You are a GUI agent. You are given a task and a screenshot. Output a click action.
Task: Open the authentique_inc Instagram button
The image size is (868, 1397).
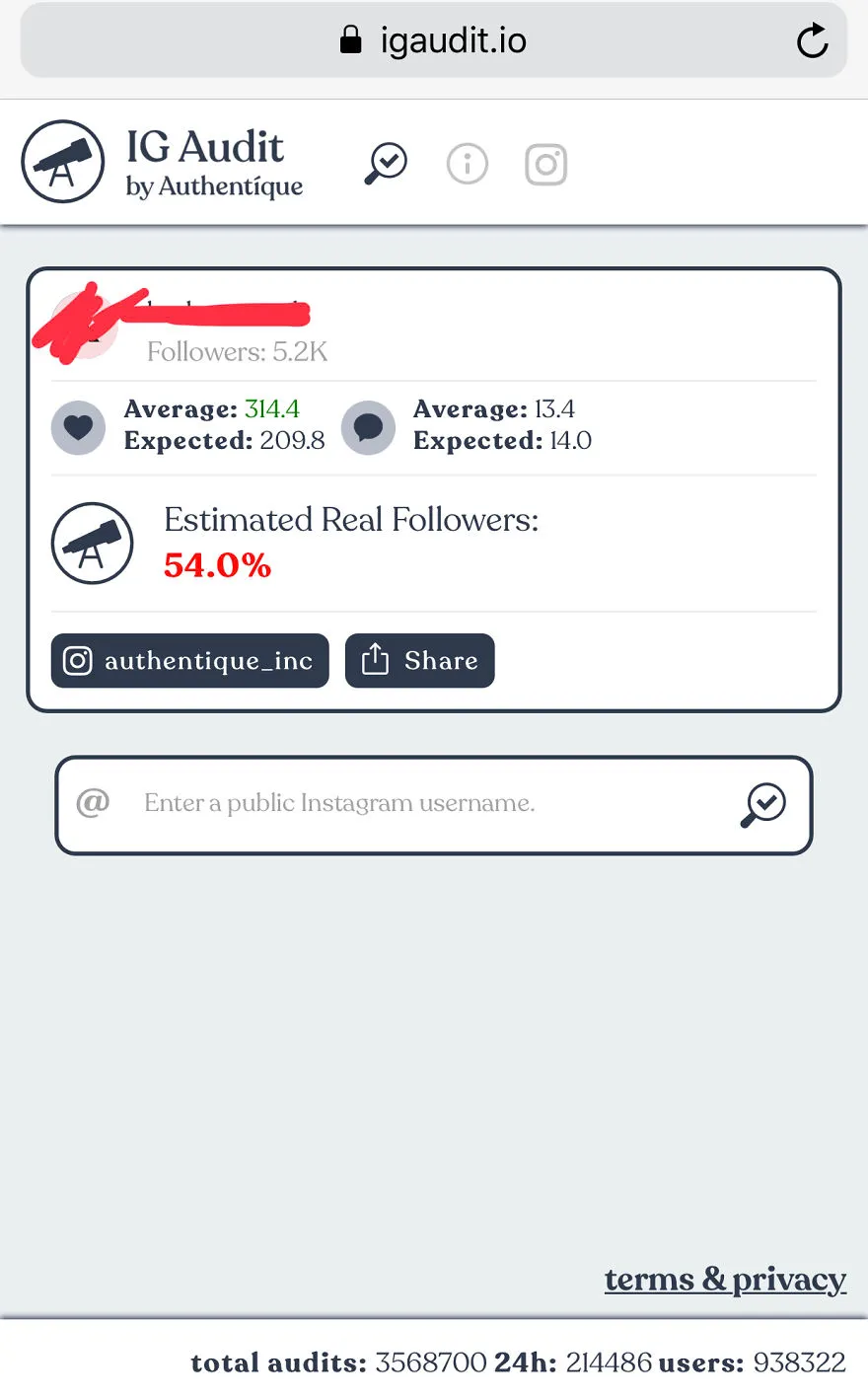click(190, 660)
